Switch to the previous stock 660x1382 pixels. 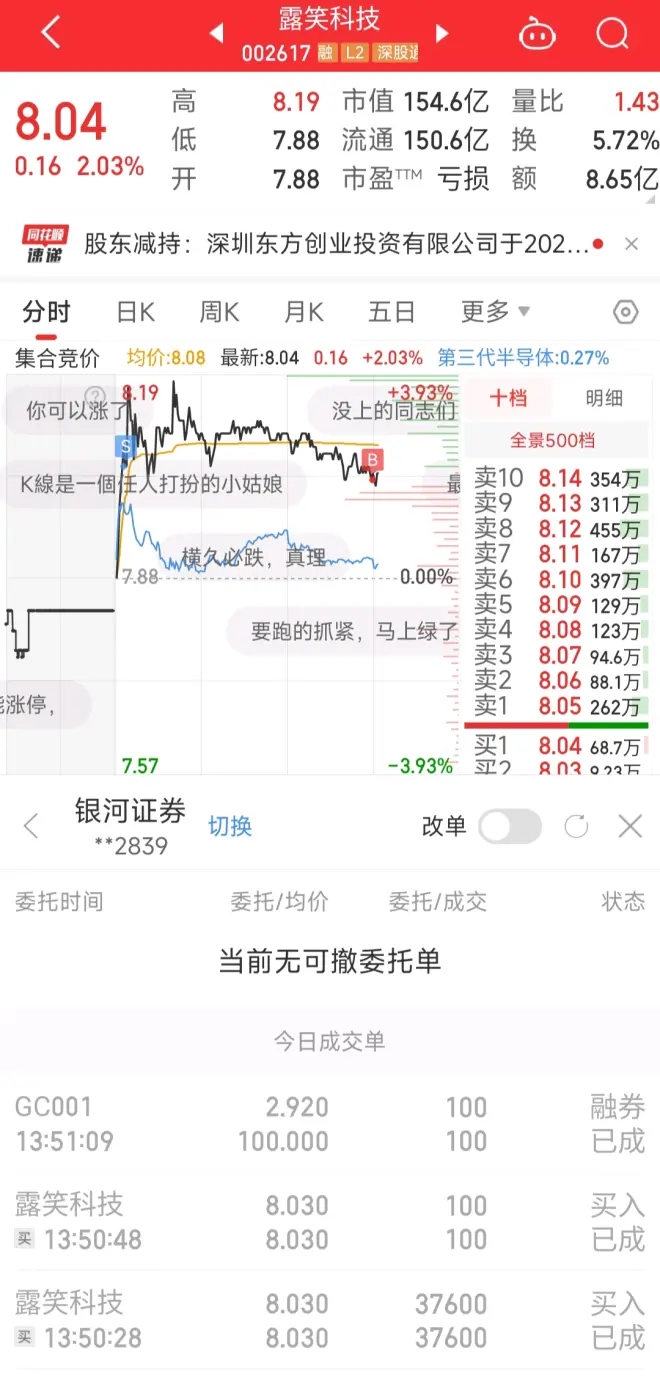pos(216,34)
